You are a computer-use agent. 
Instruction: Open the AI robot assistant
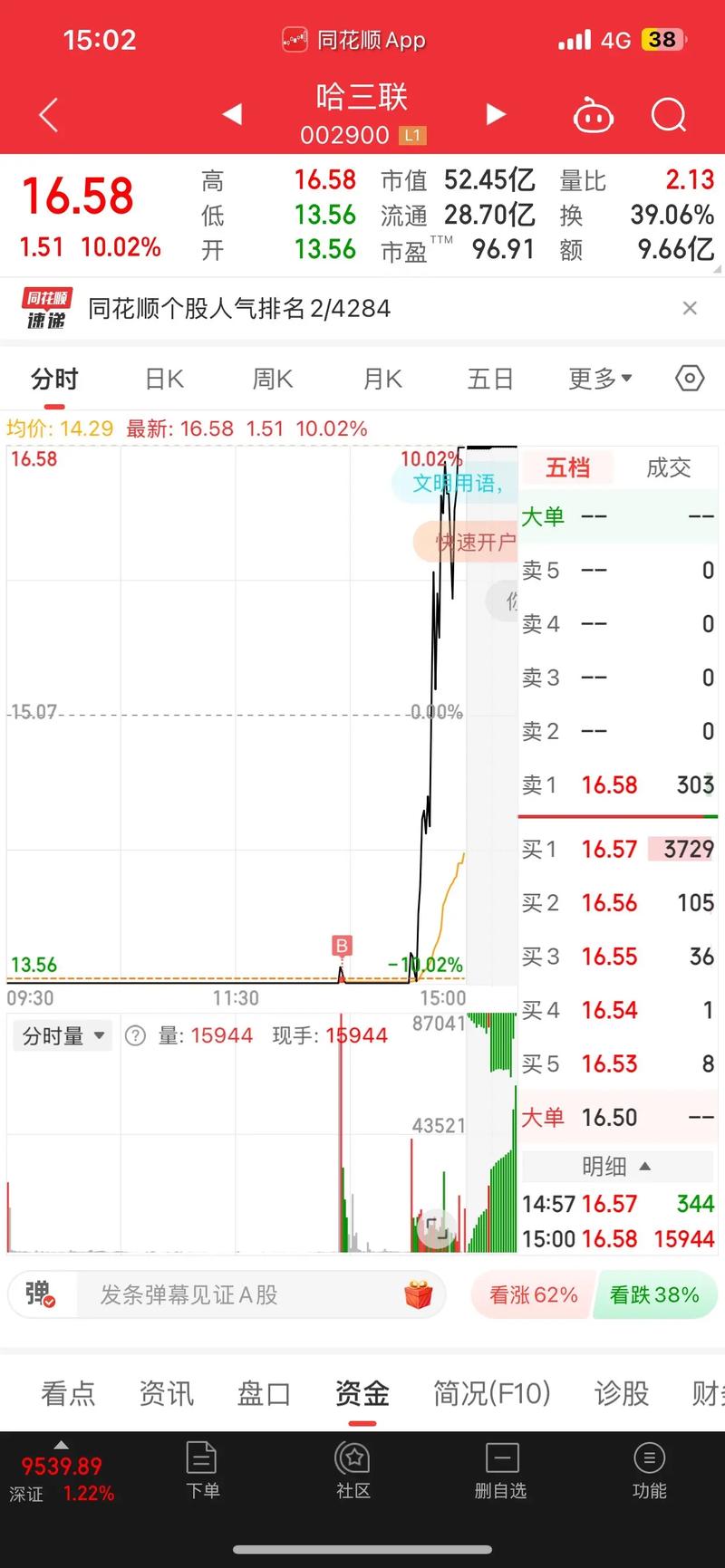(594, 116)
